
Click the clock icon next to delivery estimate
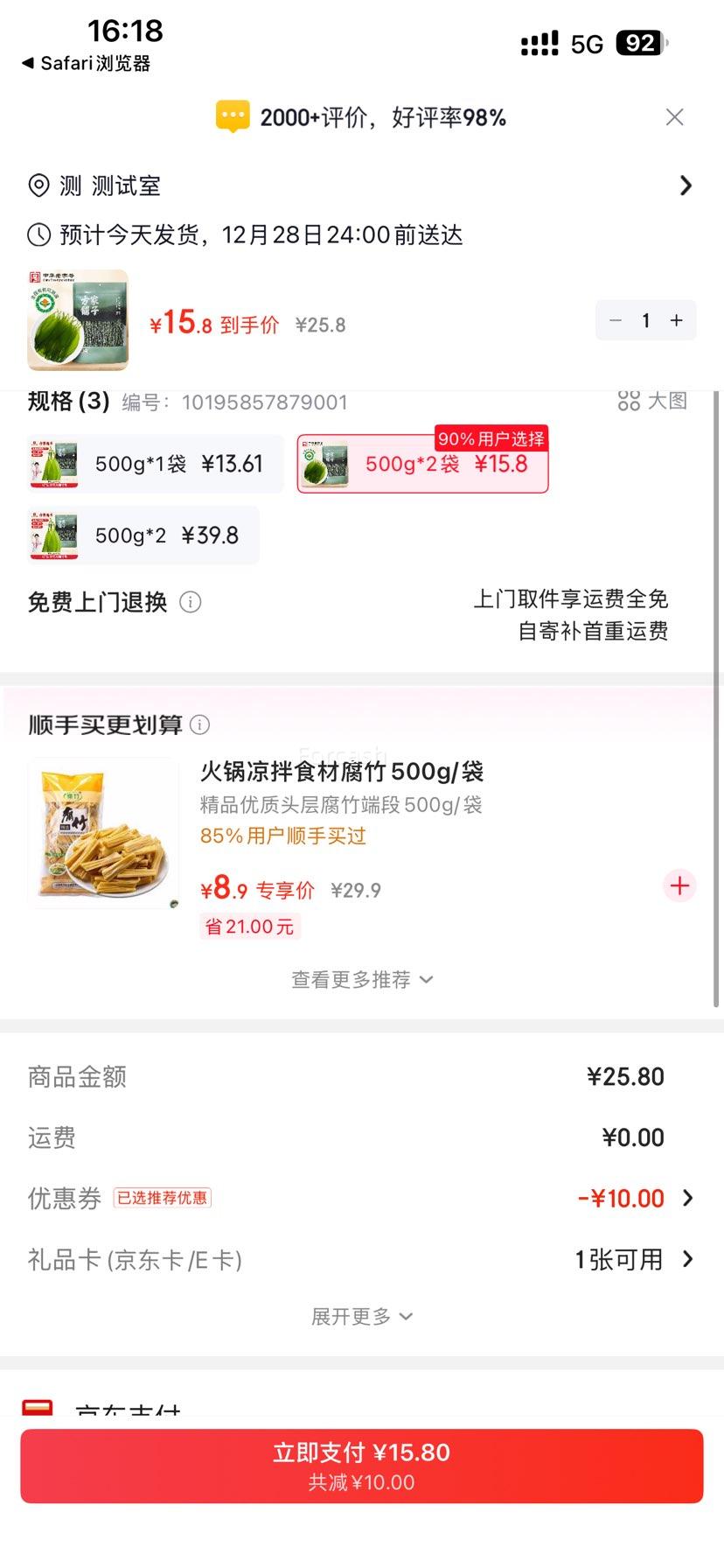tap(38, 234)
